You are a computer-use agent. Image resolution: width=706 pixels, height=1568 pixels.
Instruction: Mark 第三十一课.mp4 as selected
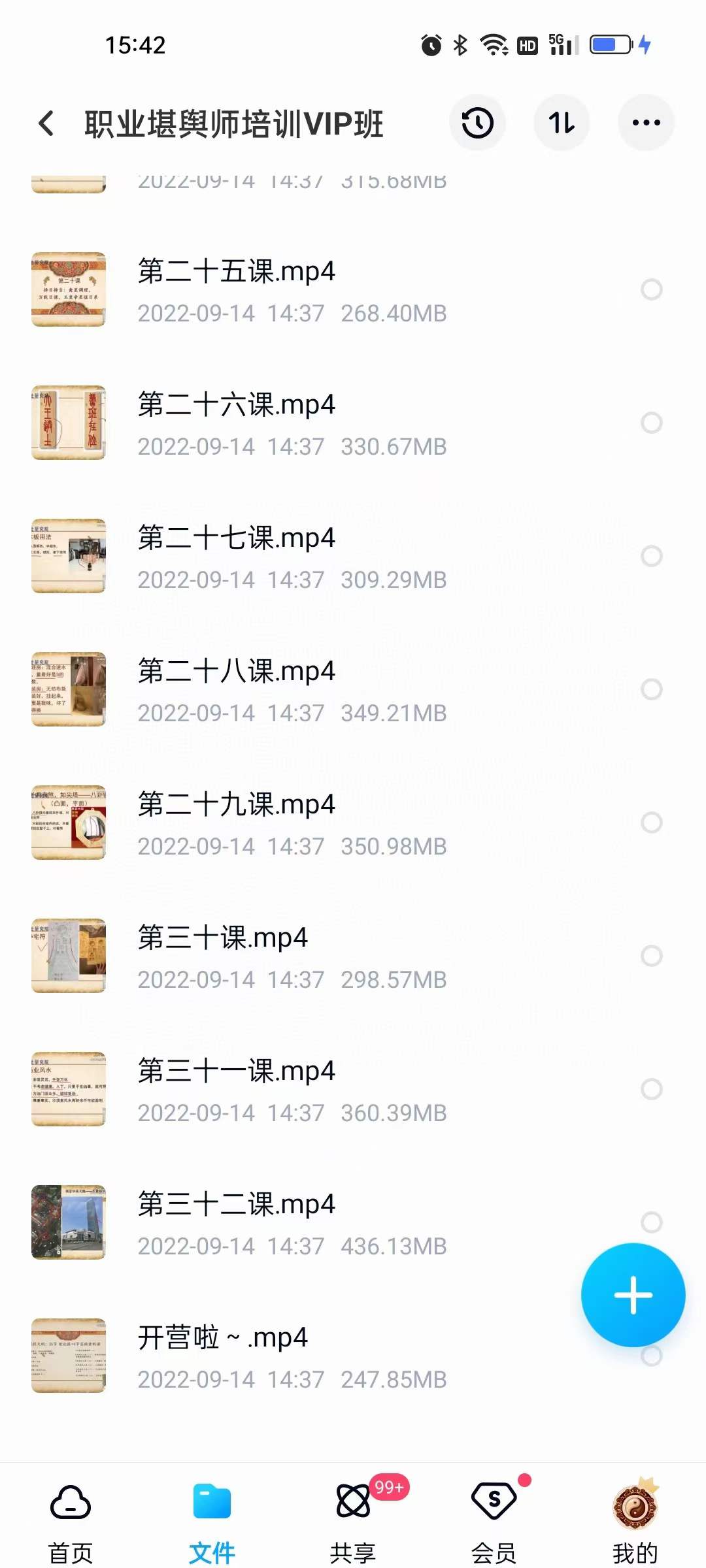pos(651,1089)
